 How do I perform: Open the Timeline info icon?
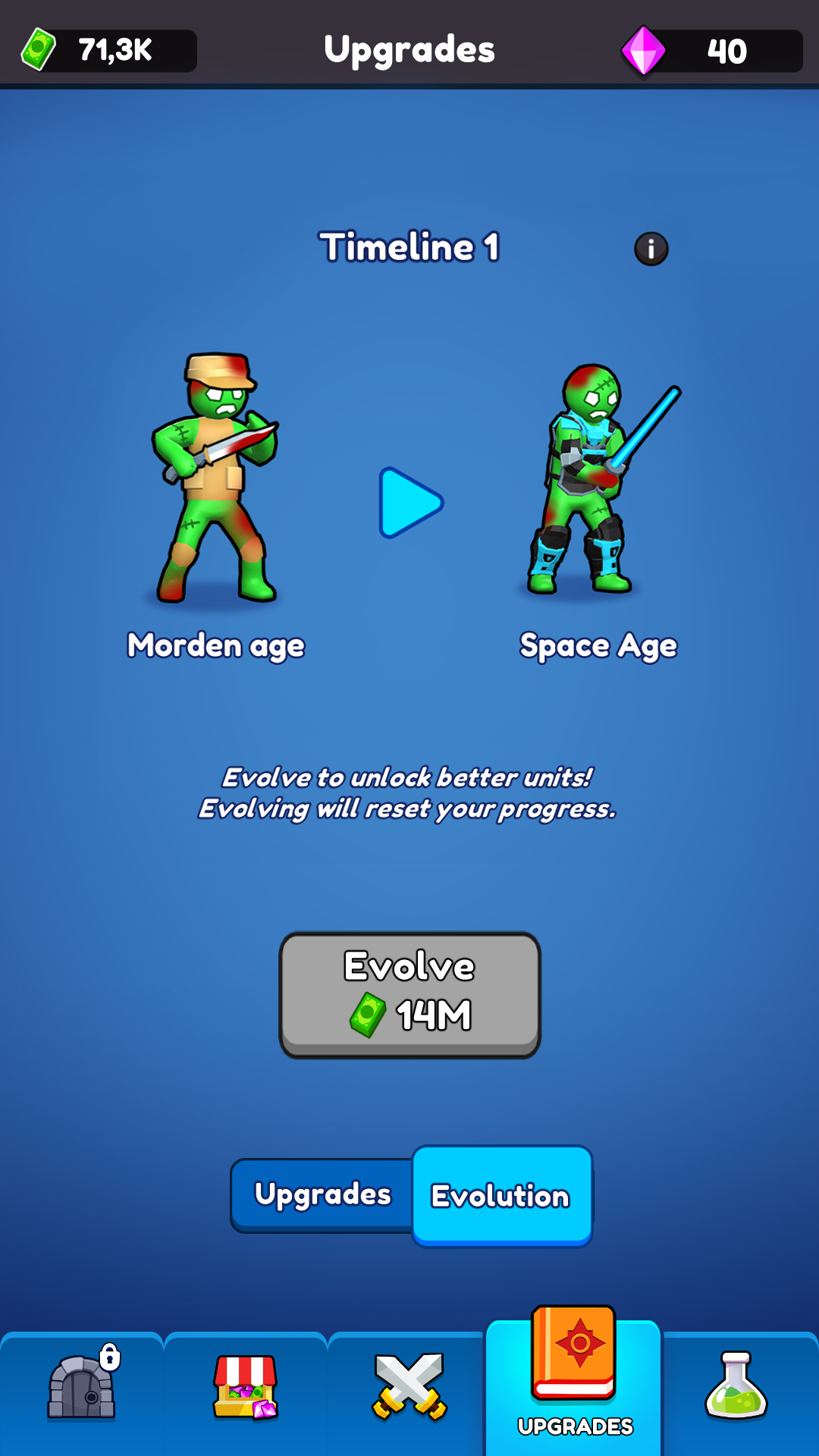[651, 249]
